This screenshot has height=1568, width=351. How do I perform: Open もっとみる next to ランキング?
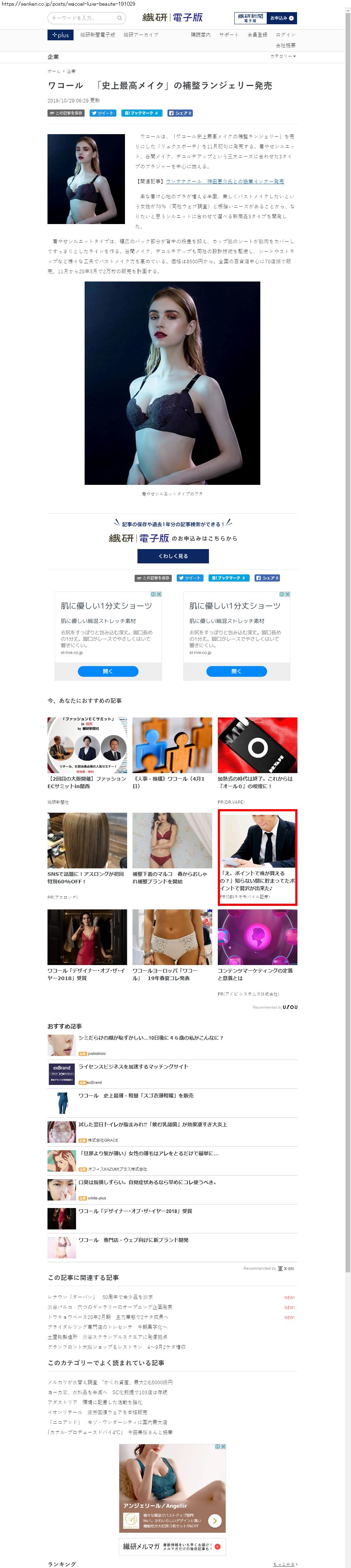pos(284,1564)
